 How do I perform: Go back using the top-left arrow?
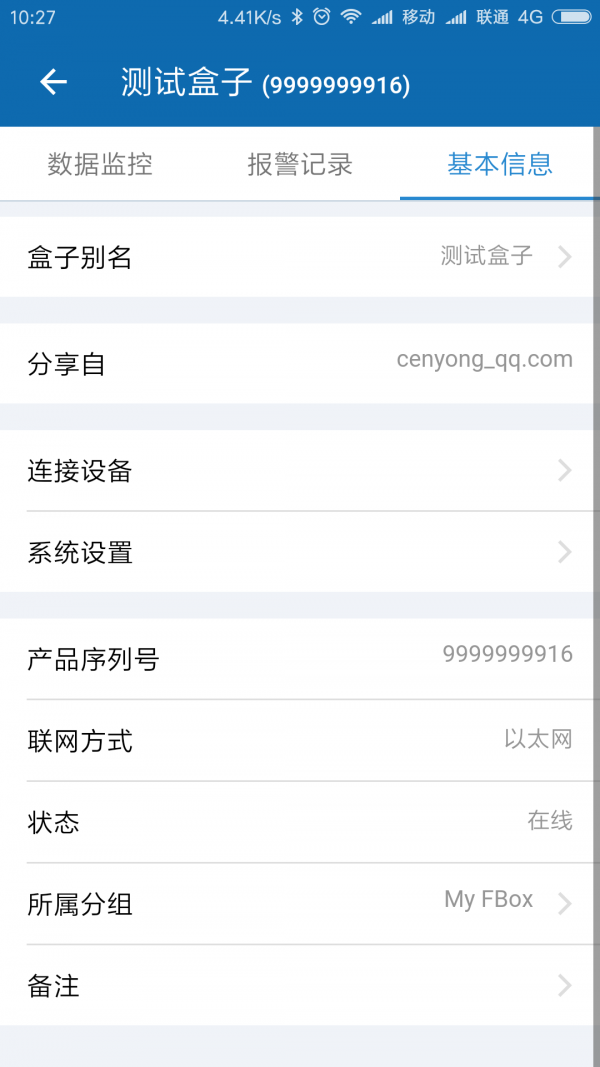[x=53, y=83]
